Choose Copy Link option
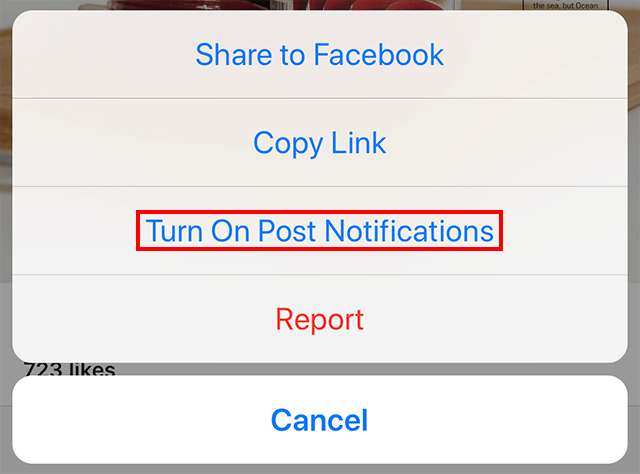The image size is (640, 474). pos(320,143)
